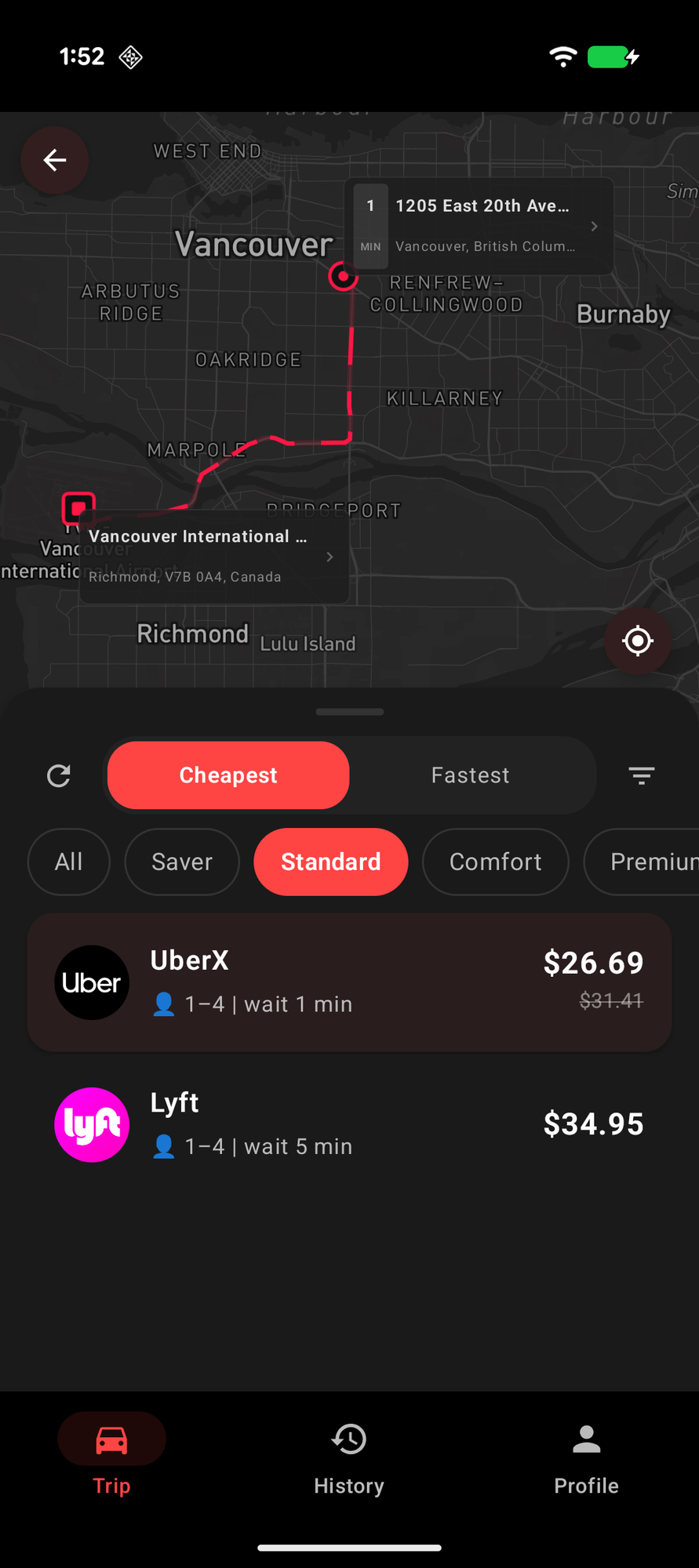Recenter map on current location
This screenshot has width=699, height=1568.
pos(637,641)
